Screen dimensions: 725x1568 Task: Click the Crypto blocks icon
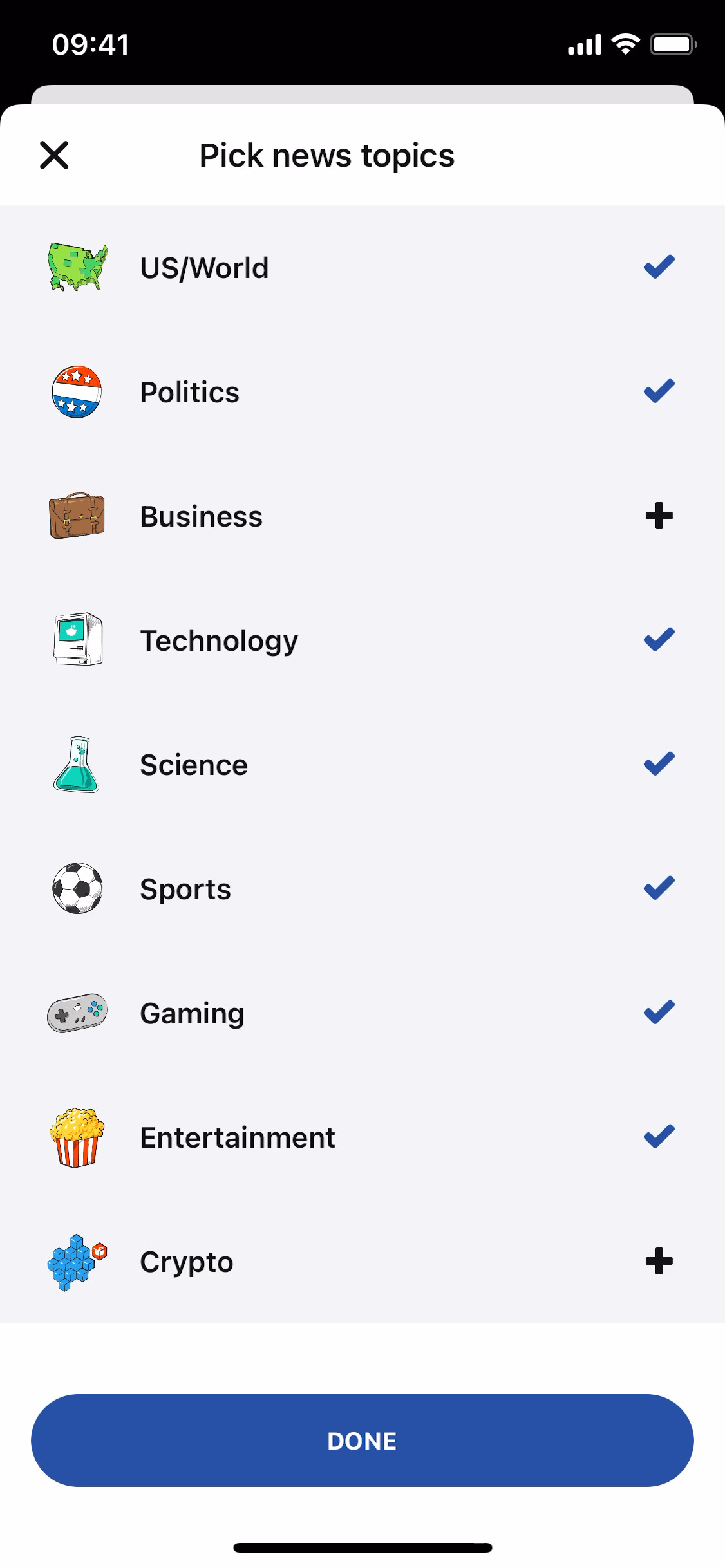pos(76,1260)
